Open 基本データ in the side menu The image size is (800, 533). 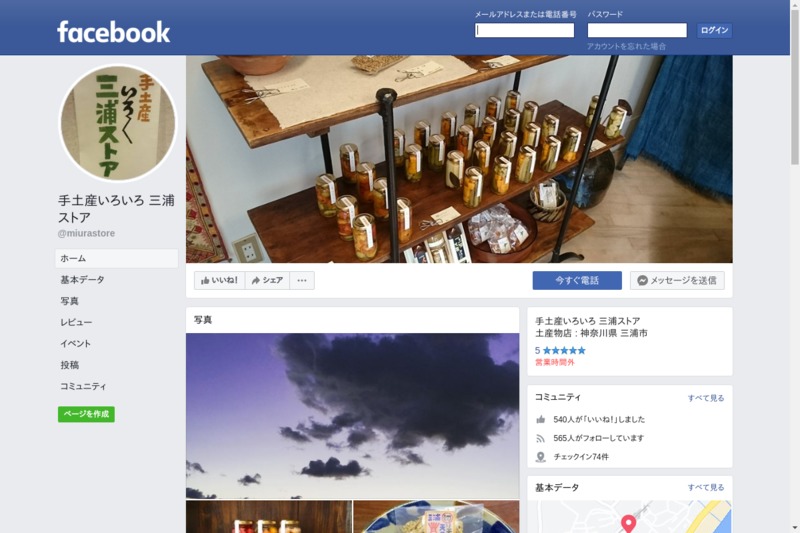pyautogui.click(x=82, y=280)
